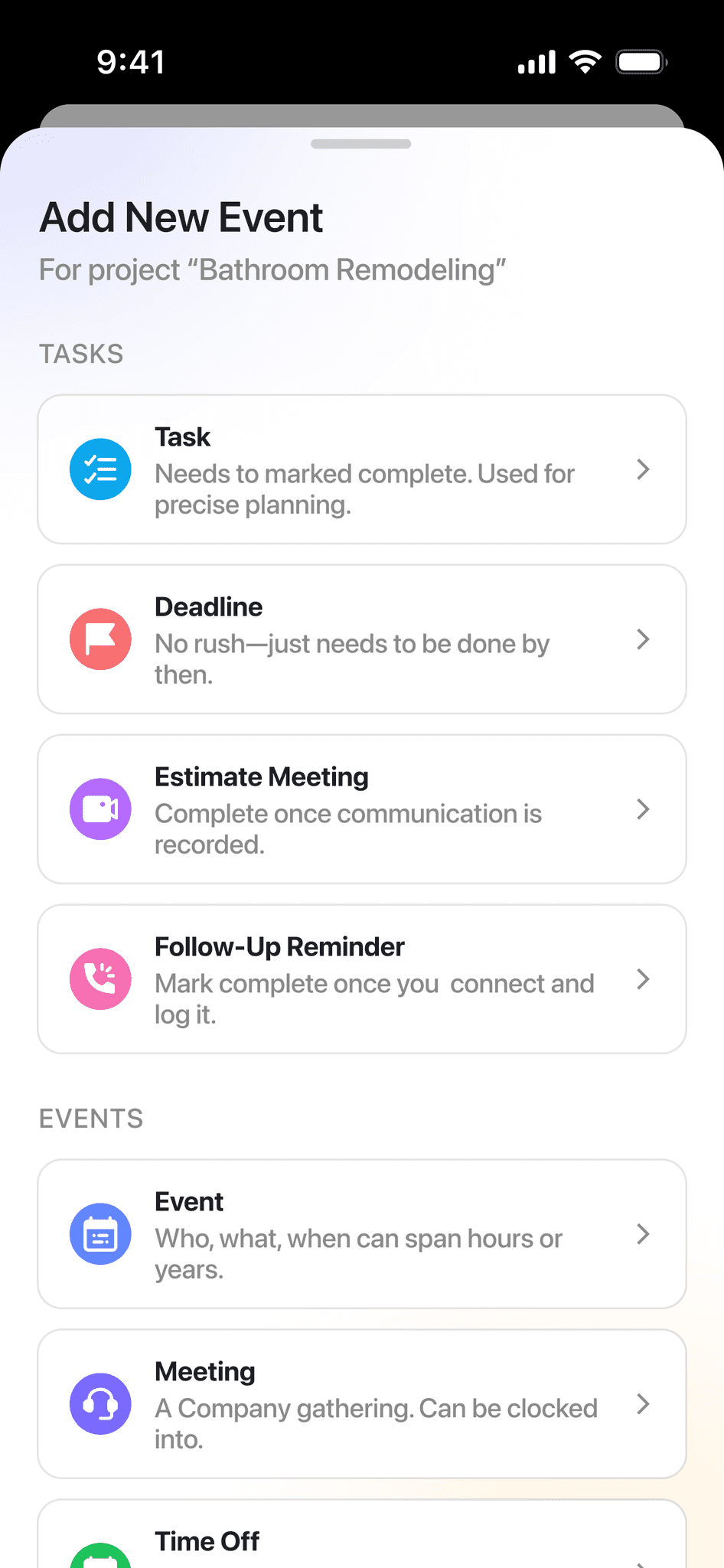Tap the Event row under Events
The width and height of the screenshot is (724, 1568).
pyautogui.click(x=362, y=1234)
